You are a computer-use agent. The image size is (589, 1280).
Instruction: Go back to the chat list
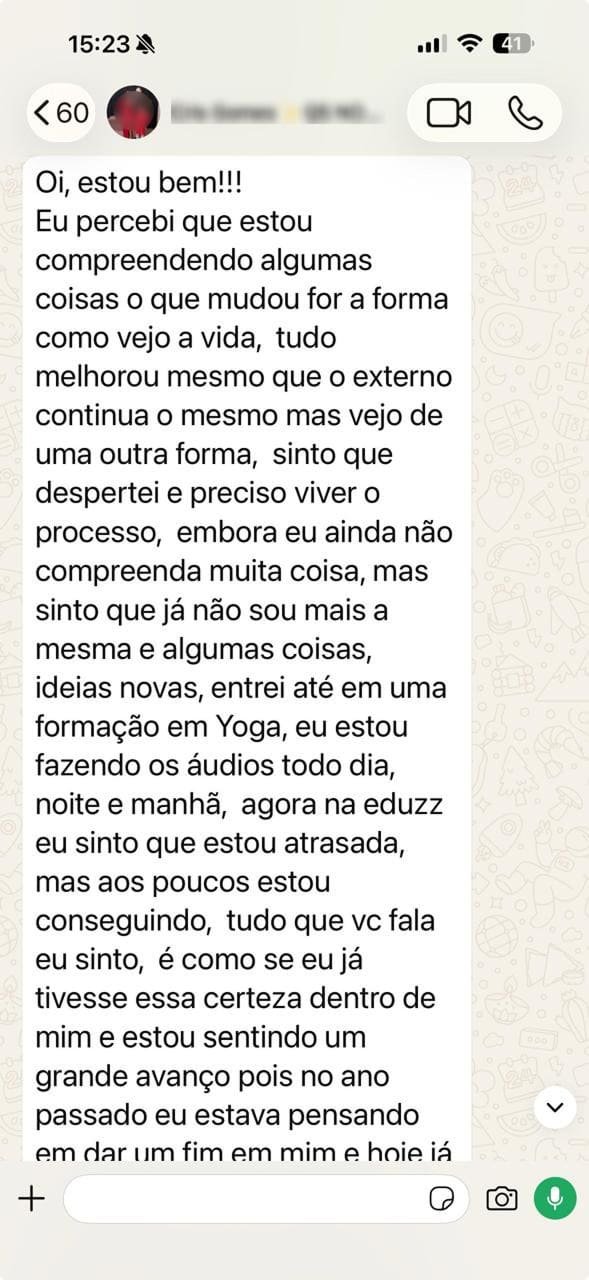click(60, 113)
